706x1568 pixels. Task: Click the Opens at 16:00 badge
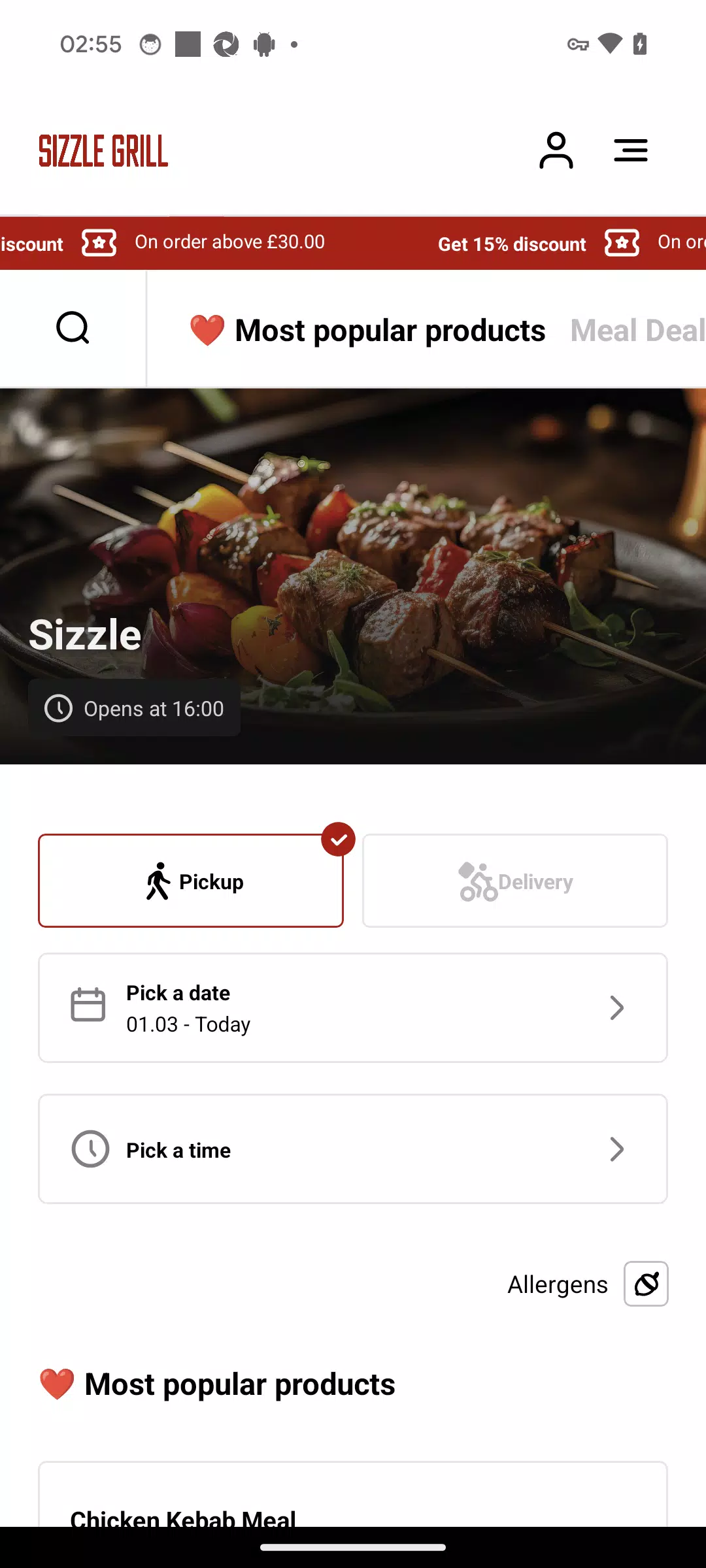(x=135, y=708)
